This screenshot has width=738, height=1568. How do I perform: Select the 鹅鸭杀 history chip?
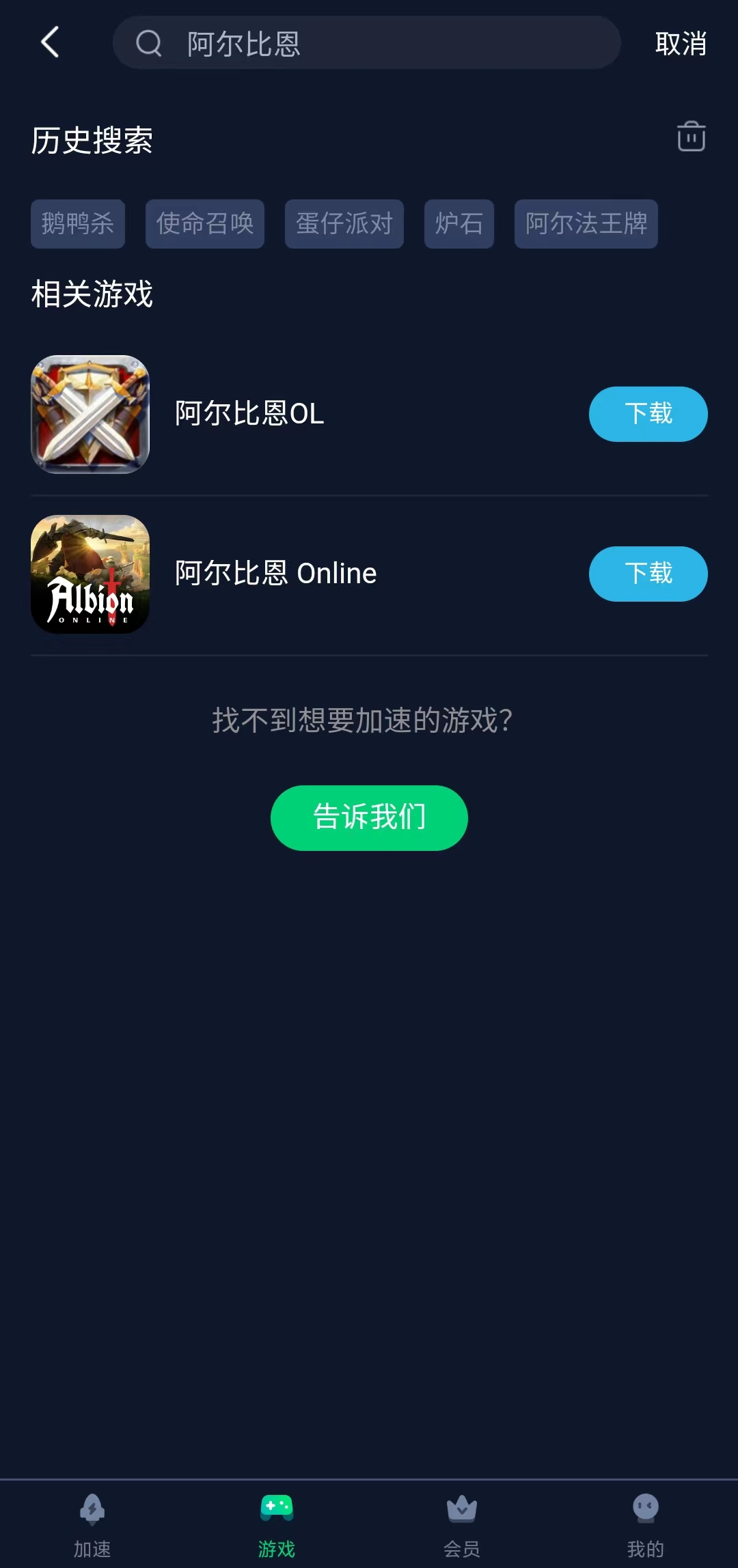pyautogui.click(x=78, y=224)
